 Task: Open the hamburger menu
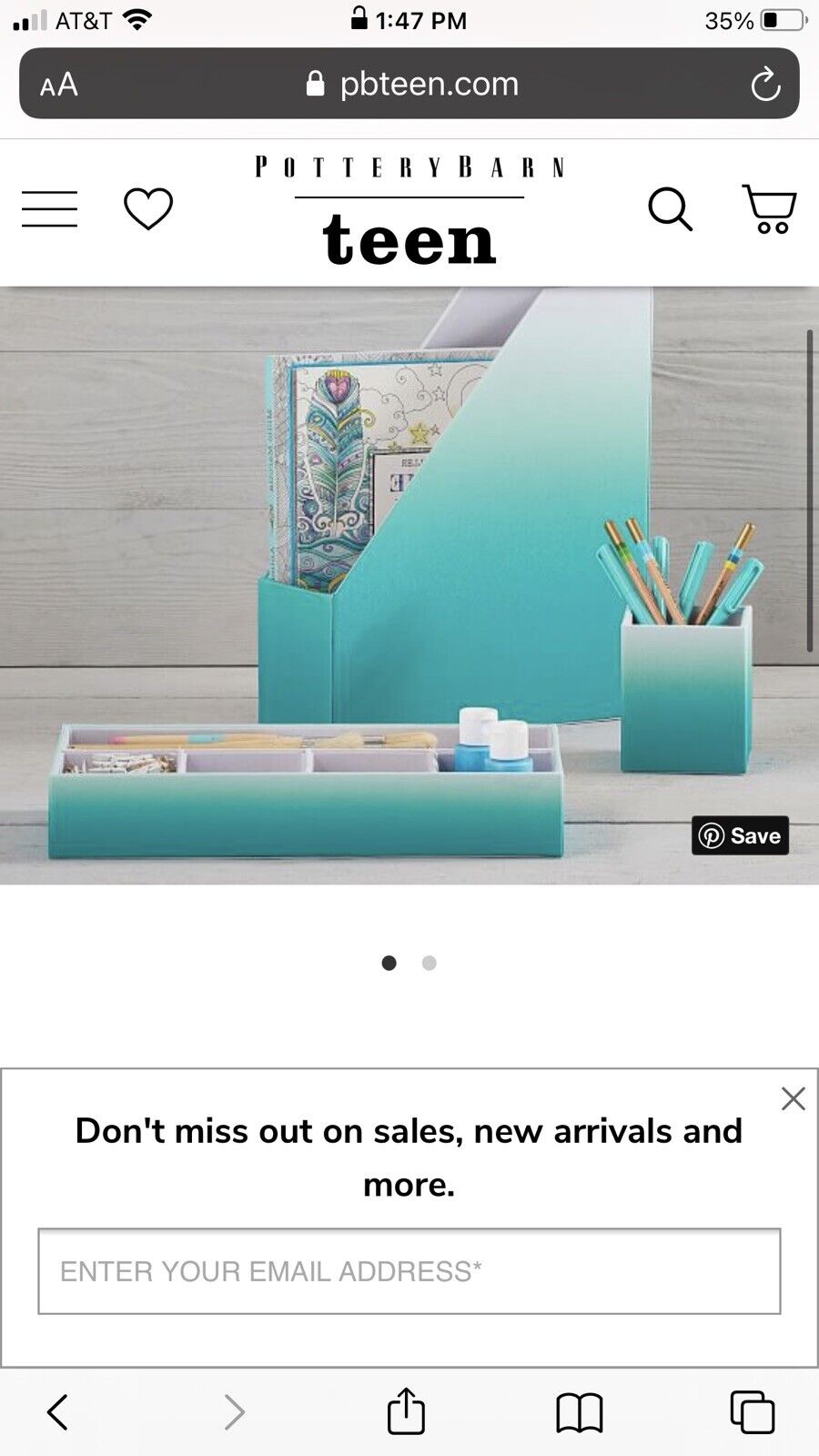pos(50,208)
